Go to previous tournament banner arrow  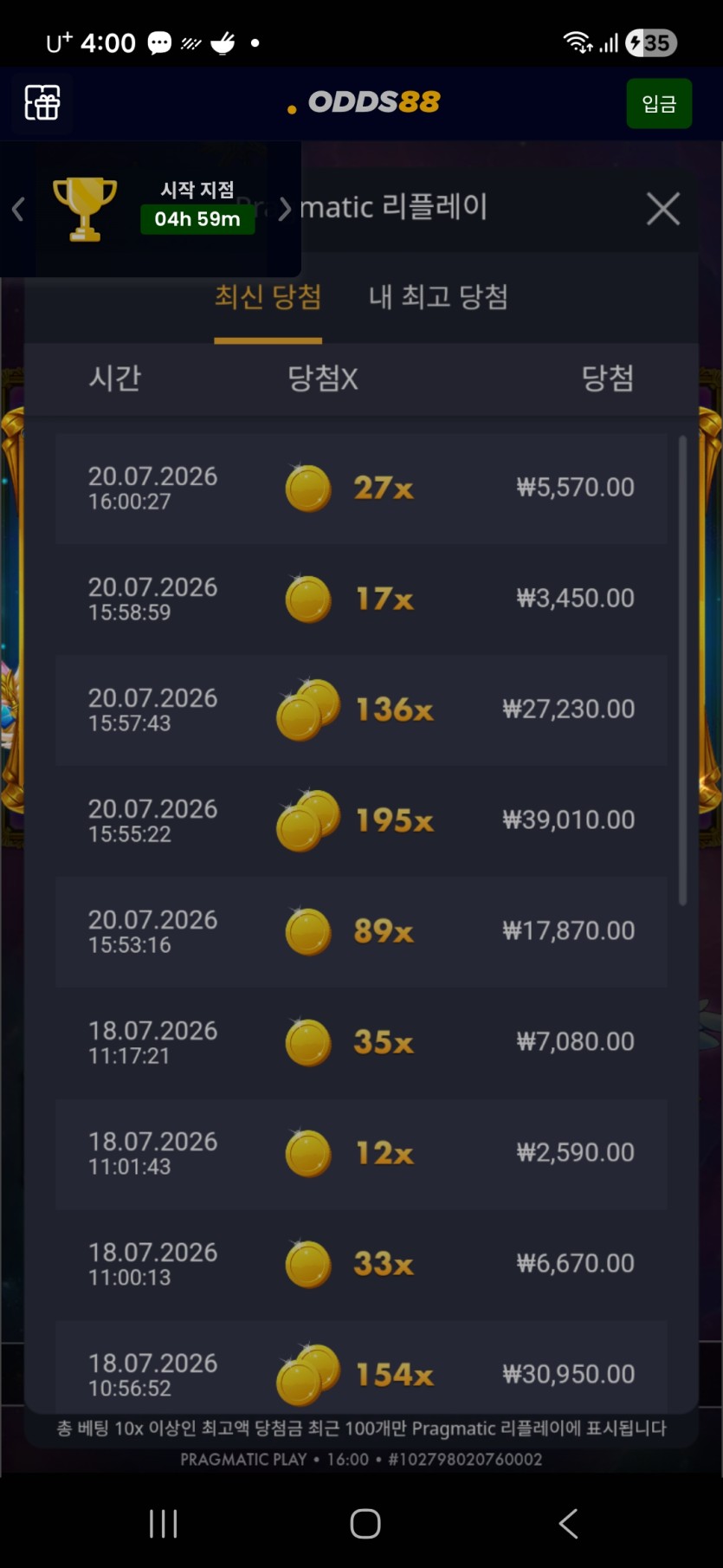coord(18,209)
